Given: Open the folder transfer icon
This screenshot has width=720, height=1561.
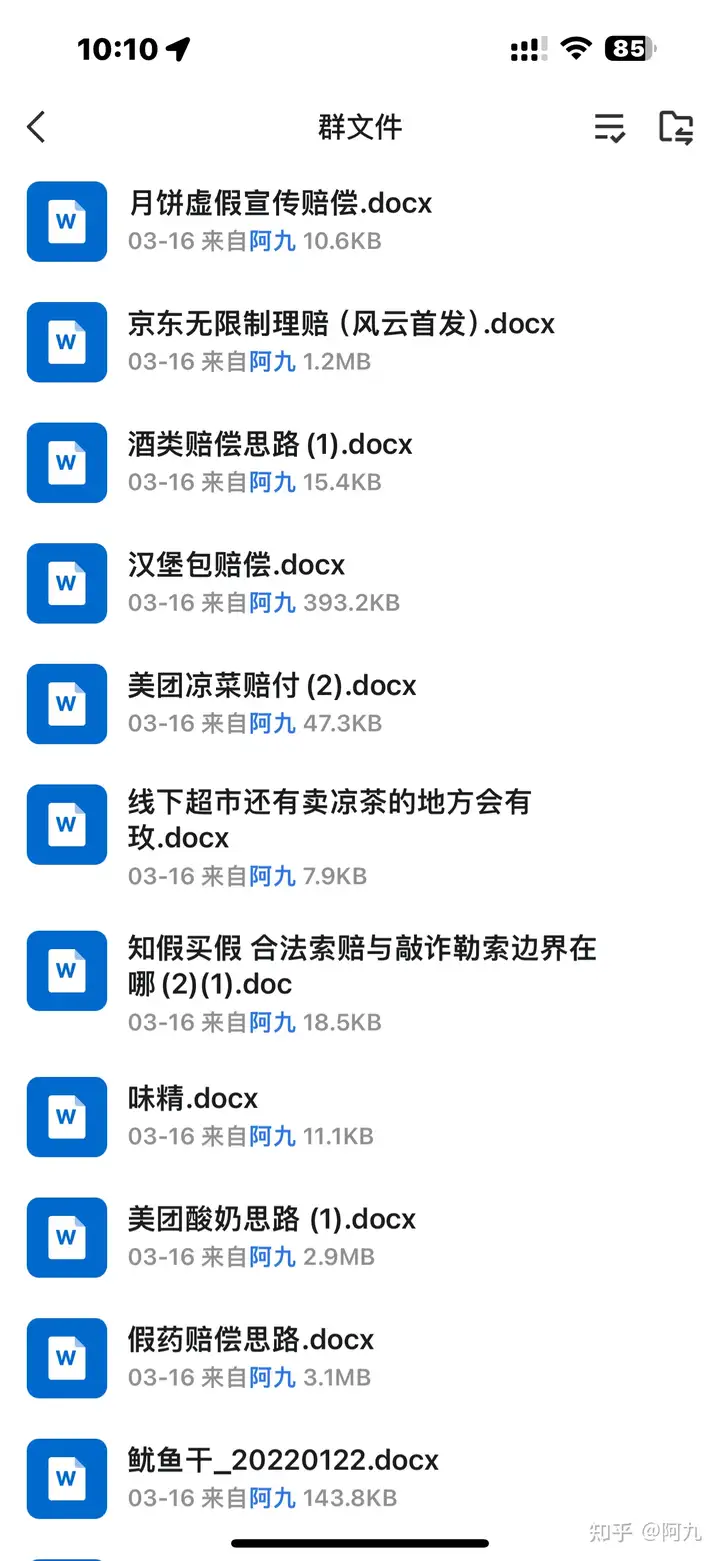Looking at the screenshot, I should point(677,128).
